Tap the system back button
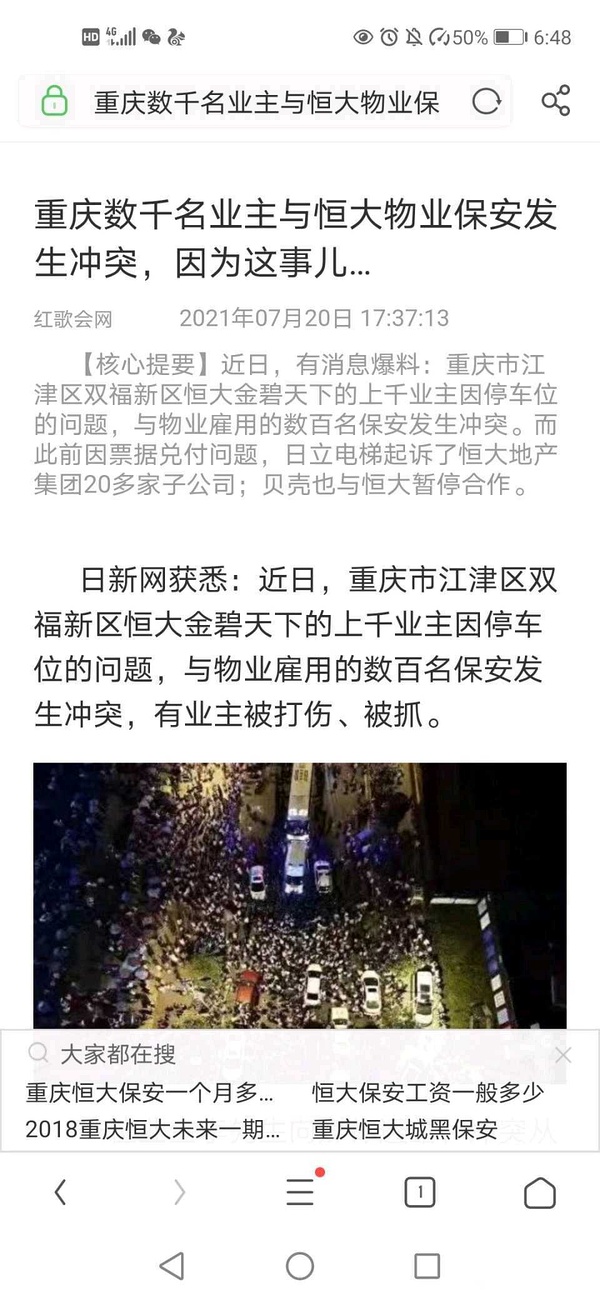 point(172,1266)
